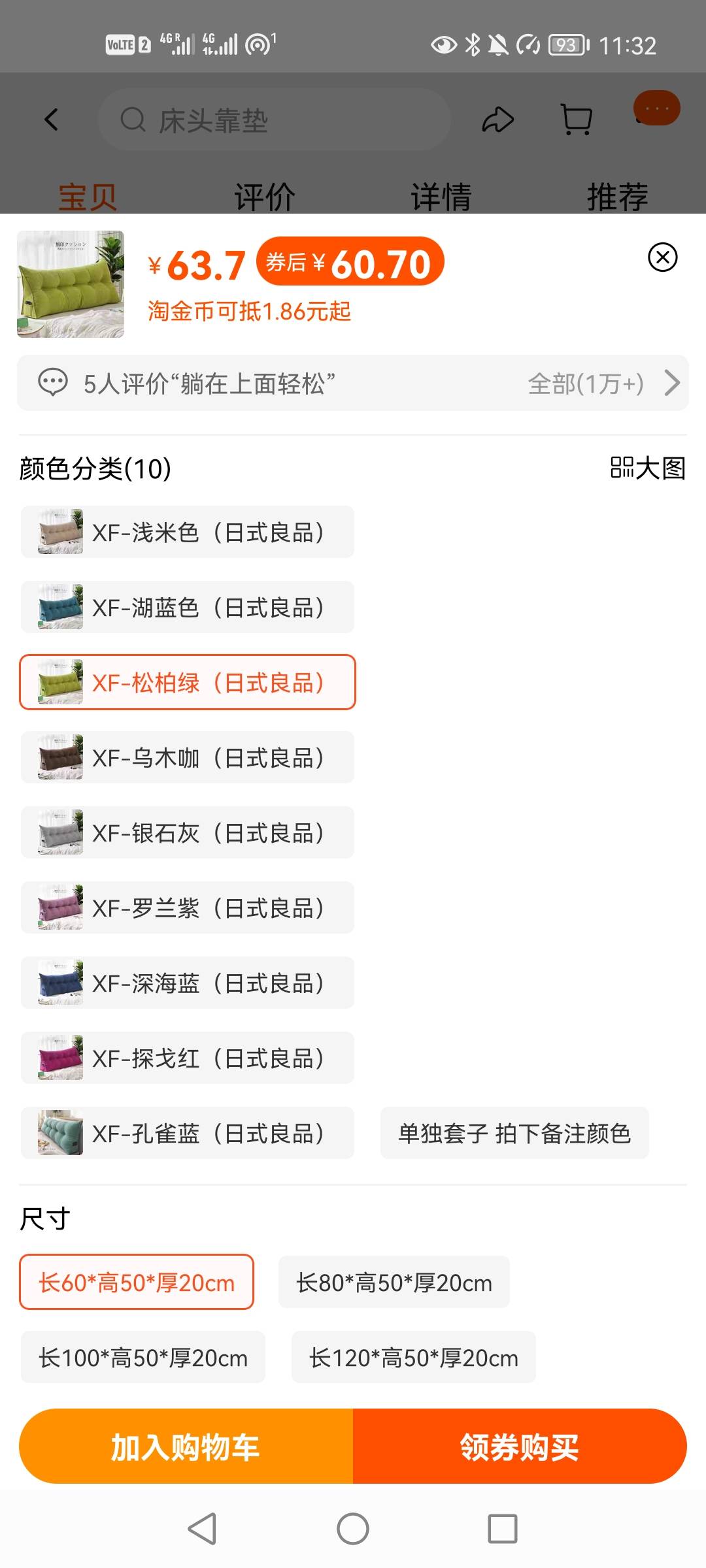706x1568 pixels.
Task: Switch to the 评价 tab
Action: coord(263,194)
